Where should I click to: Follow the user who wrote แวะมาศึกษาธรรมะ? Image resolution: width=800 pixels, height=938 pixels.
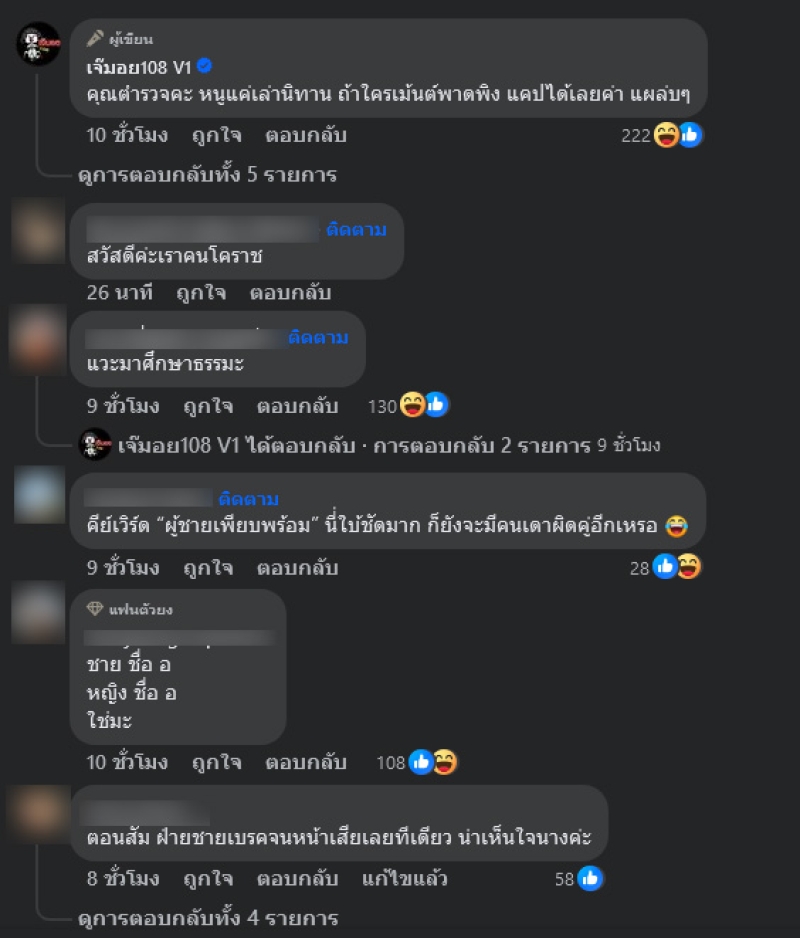pos(318,337)
